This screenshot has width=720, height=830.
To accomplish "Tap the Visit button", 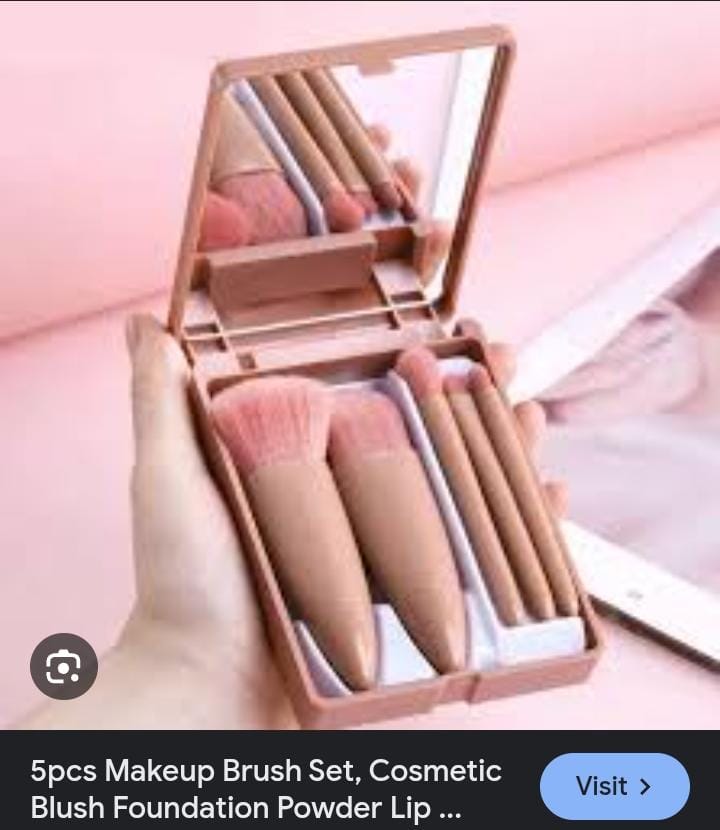I will point(614,786).
